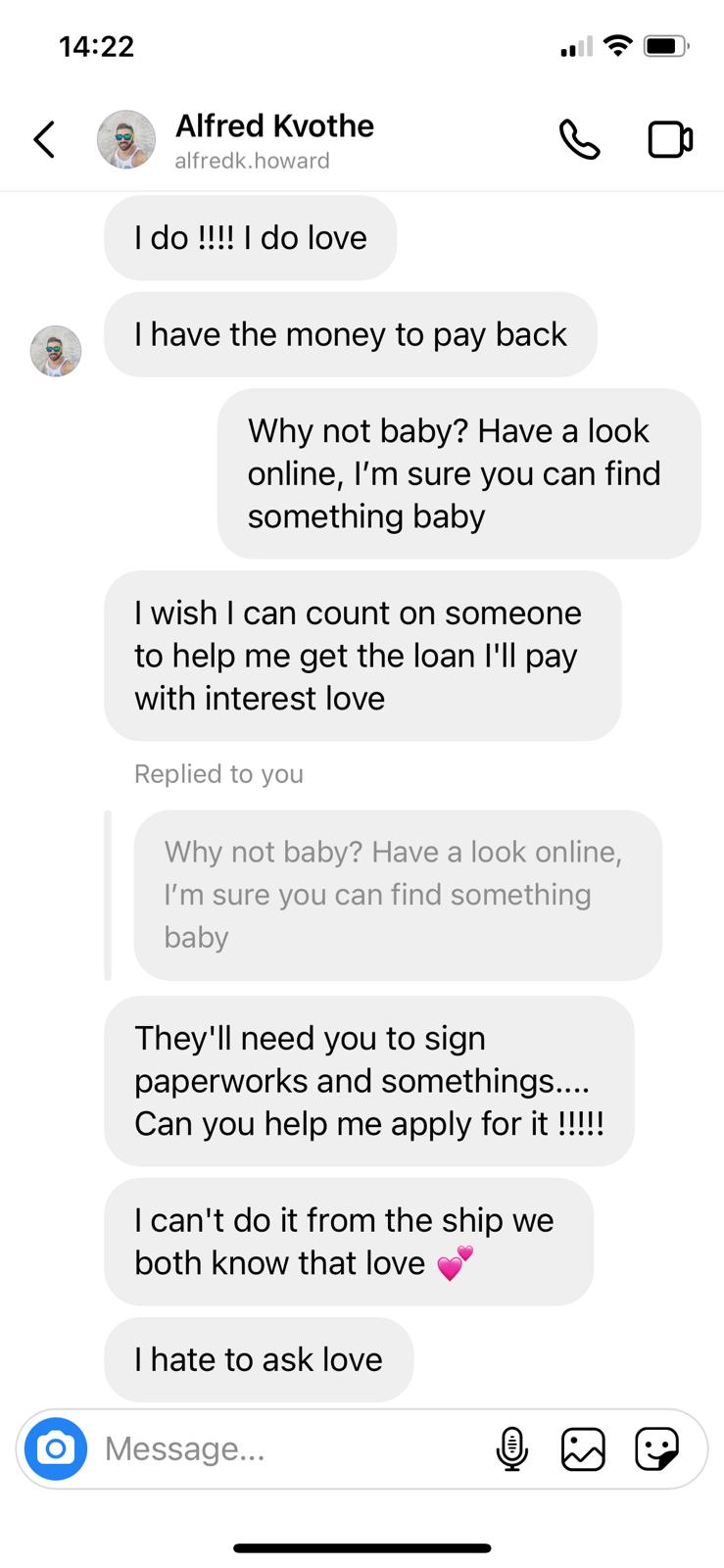Go back to the message list
724x1568 pixels.
point(45,139)
